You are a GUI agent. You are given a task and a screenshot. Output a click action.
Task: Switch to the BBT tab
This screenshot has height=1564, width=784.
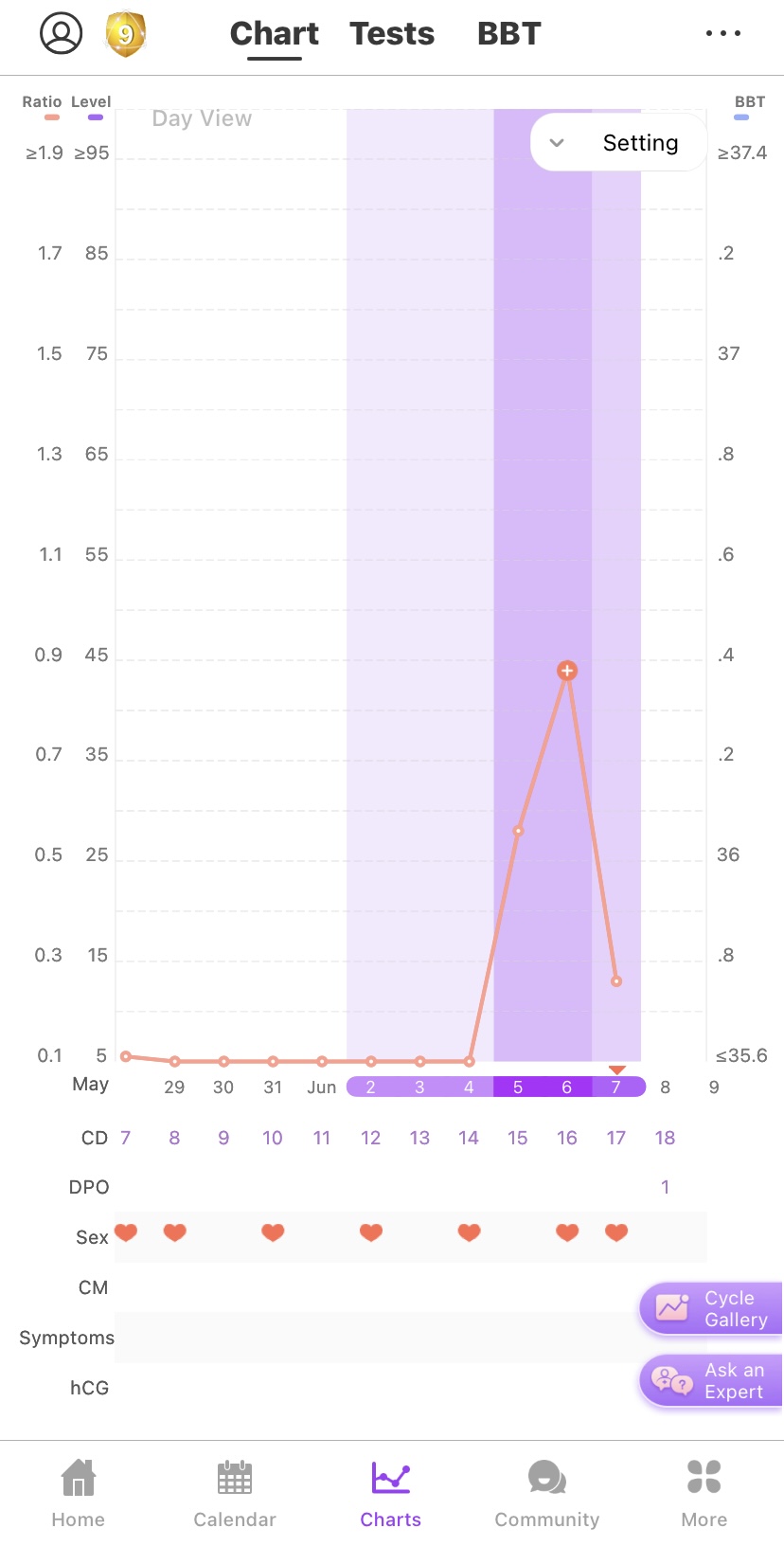click(x=508, y=34)
